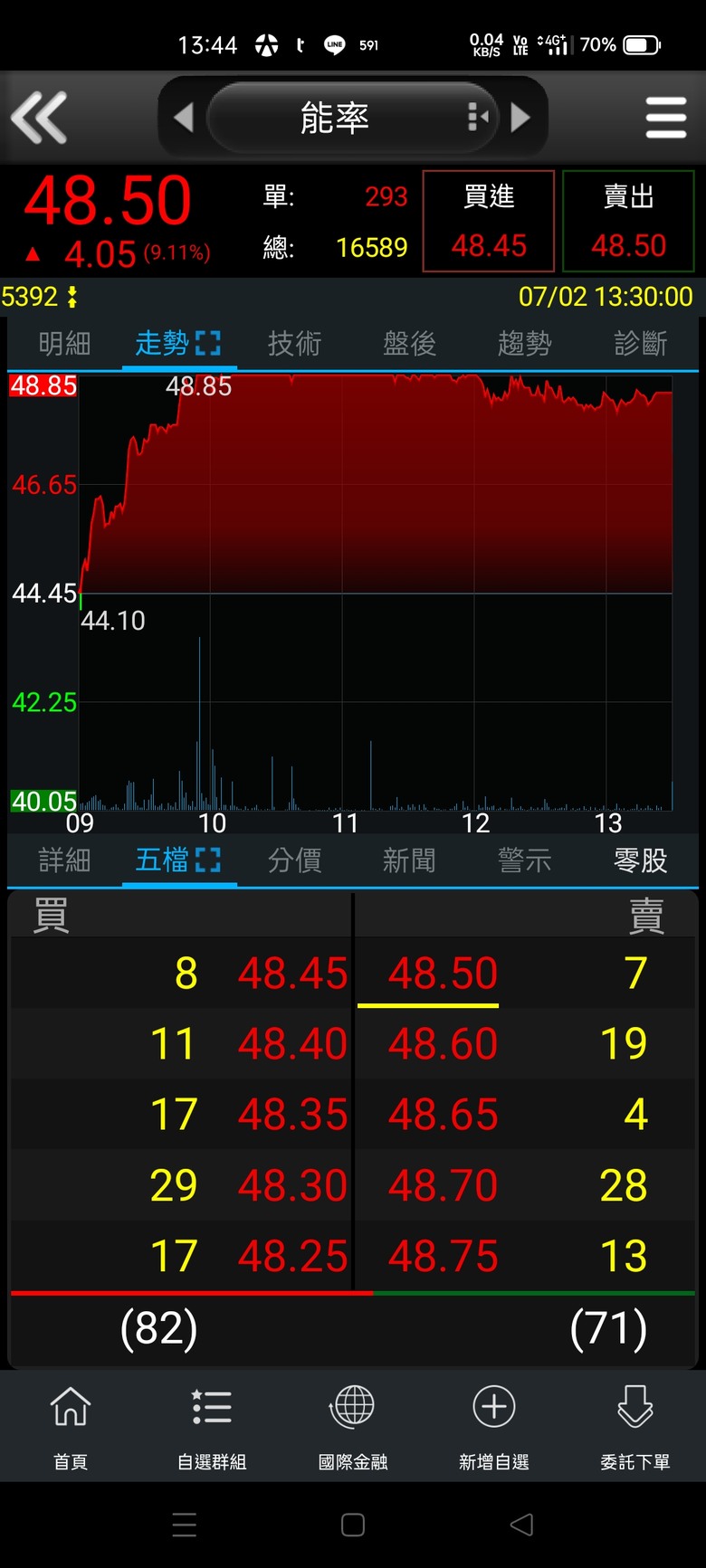View the 診斷 tab
This screenshot has height=1568, width=706.
click(640, 344)
